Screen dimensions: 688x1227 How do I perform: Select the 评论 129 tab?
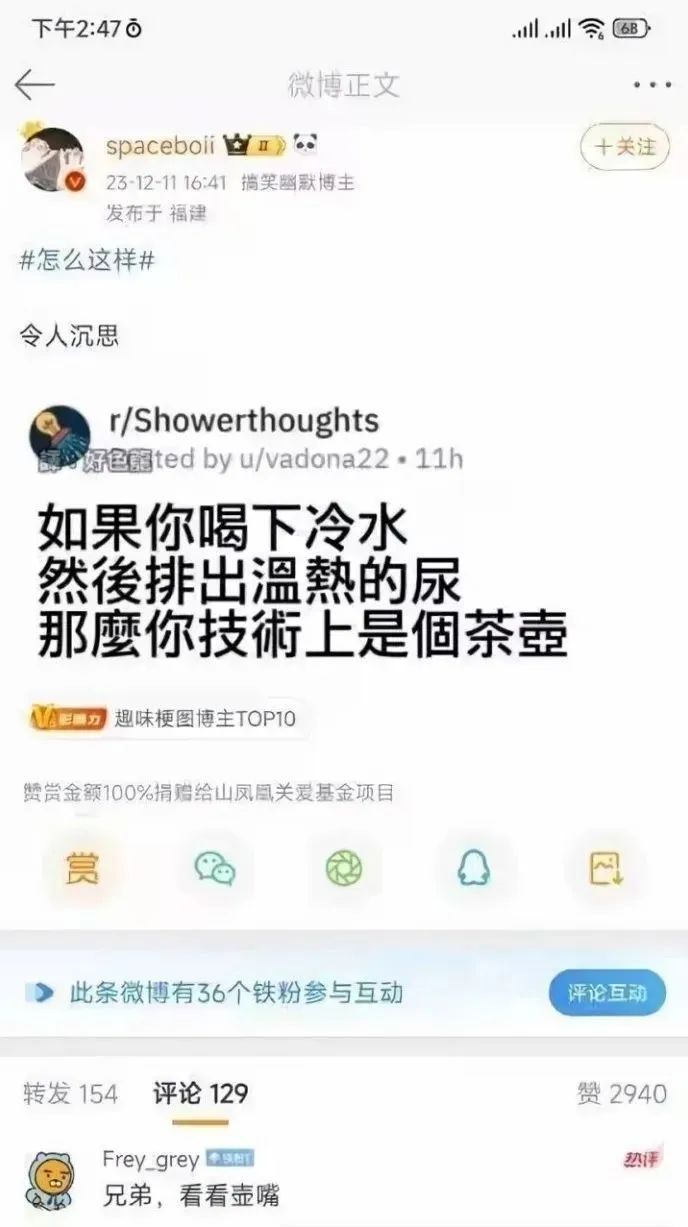click(200, 1094)
